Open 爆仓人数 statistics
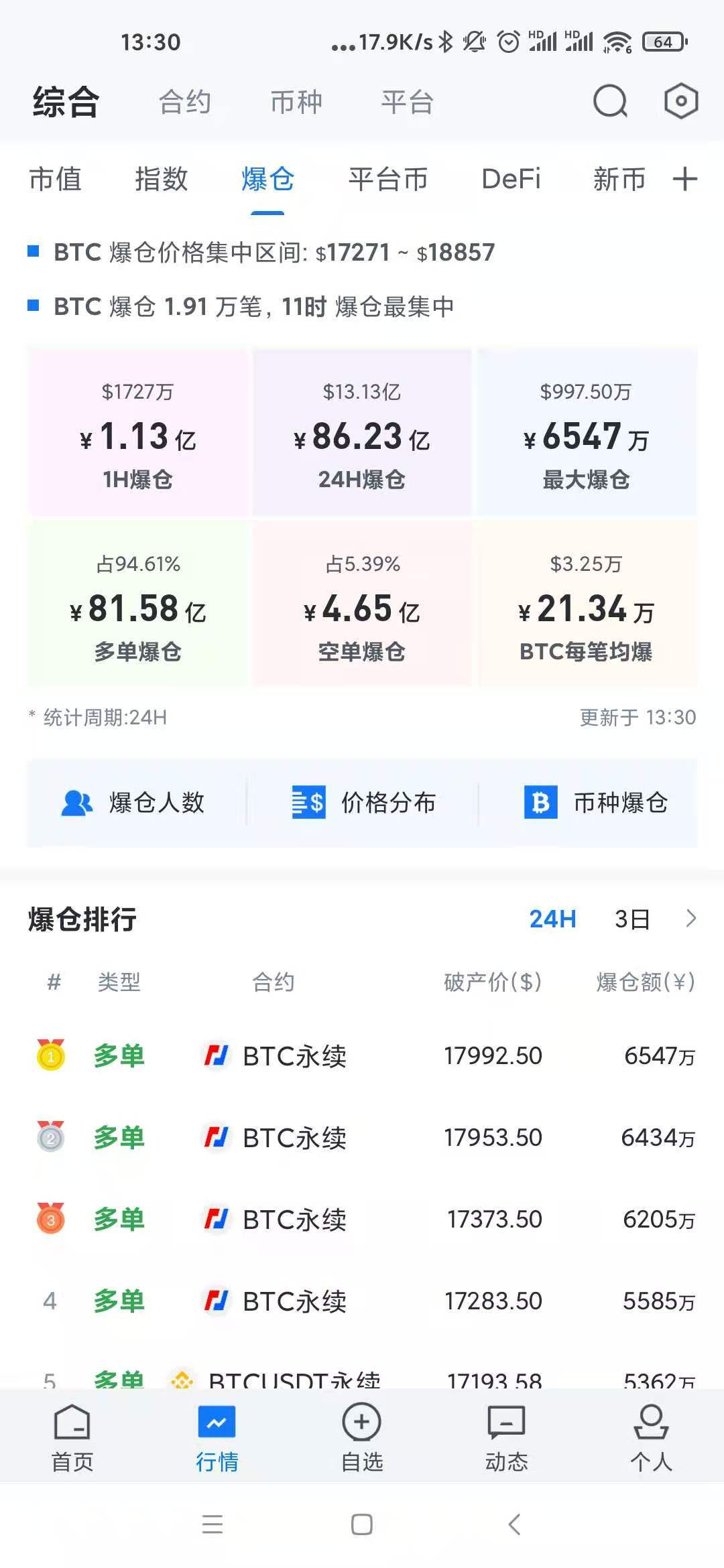The image size is (724, 1568). click(x=134, y=802)
